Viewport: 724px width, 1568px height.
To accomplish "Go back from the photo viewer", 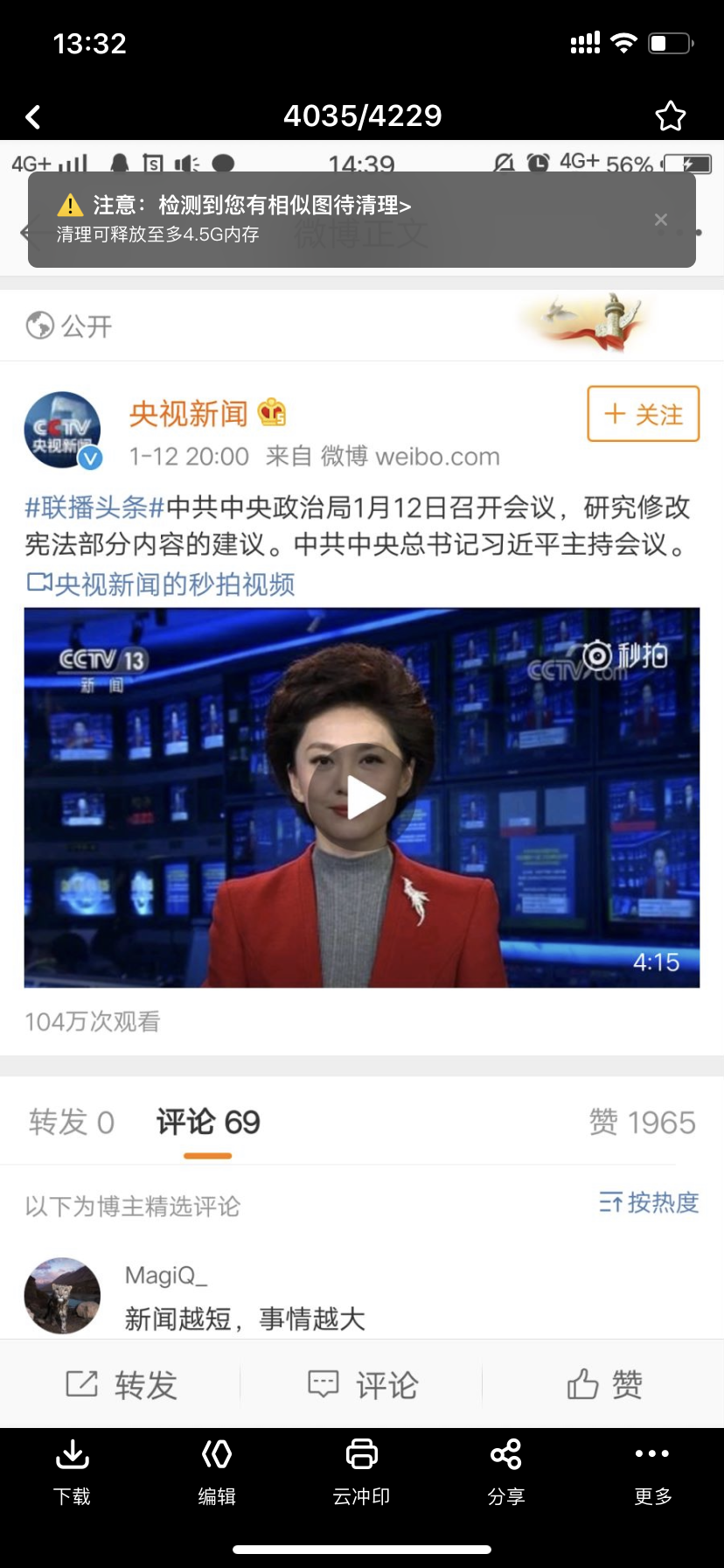I will pos(33,116).
